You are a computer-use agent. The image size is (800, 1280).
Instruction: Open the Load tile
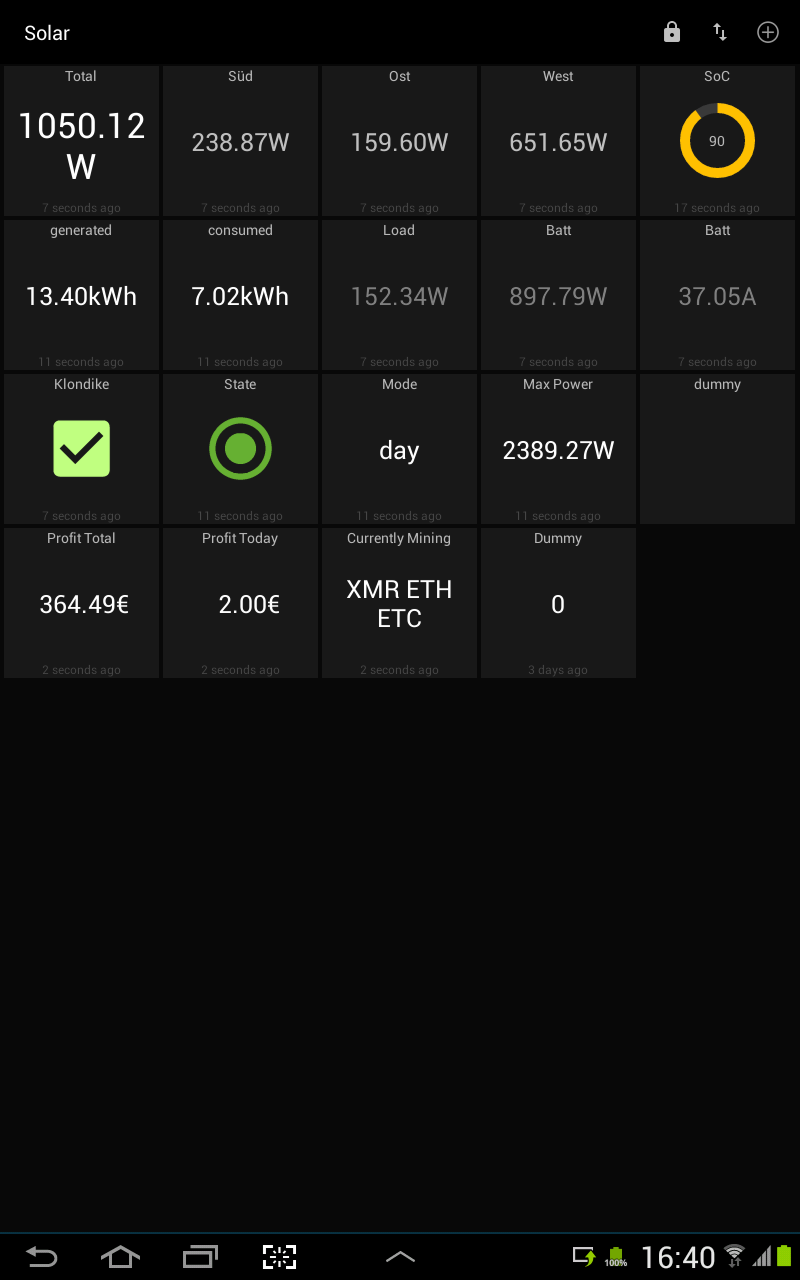pyautogui.click(x=399, y=296)
